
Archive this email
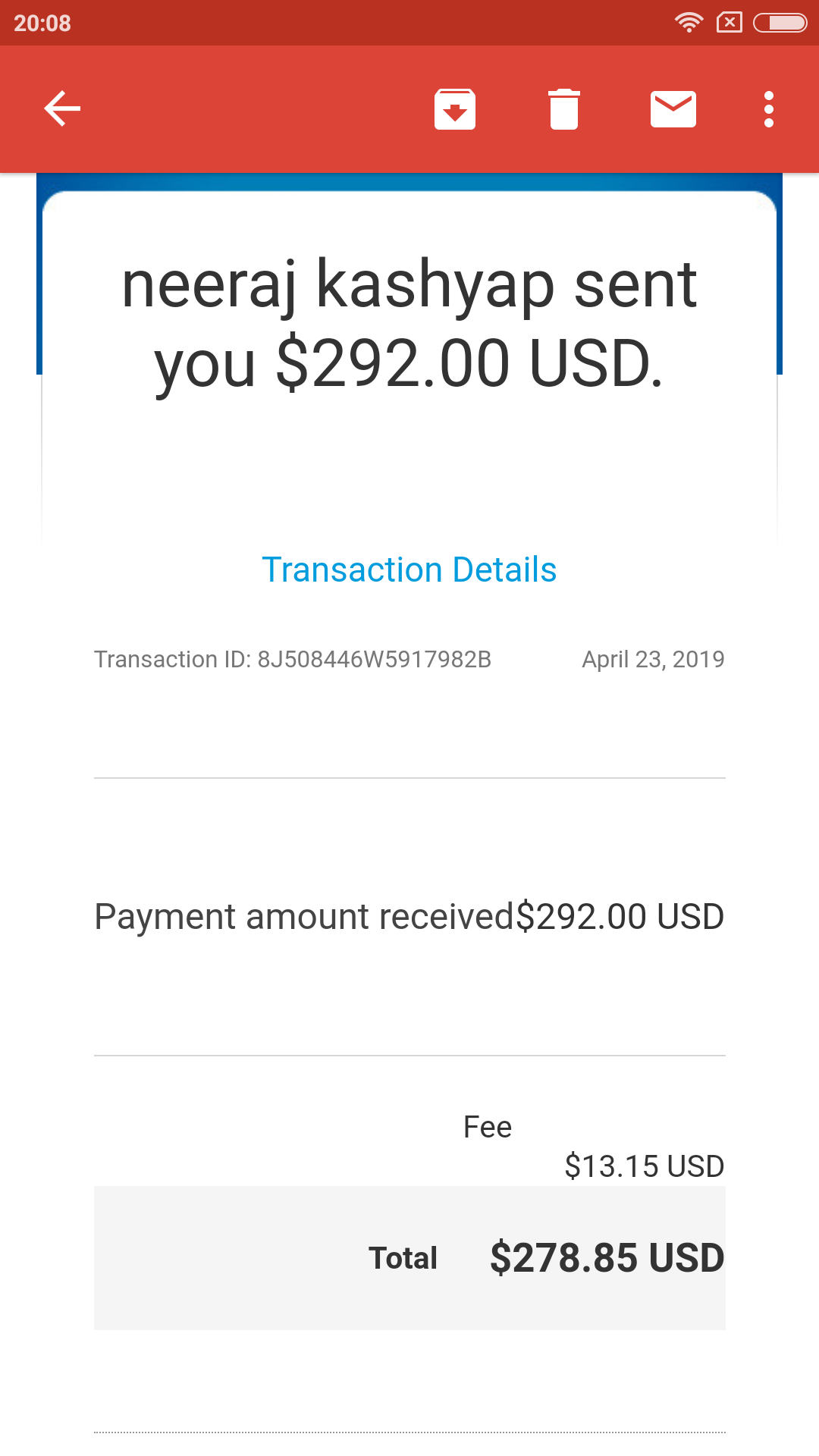click(455, 109)
